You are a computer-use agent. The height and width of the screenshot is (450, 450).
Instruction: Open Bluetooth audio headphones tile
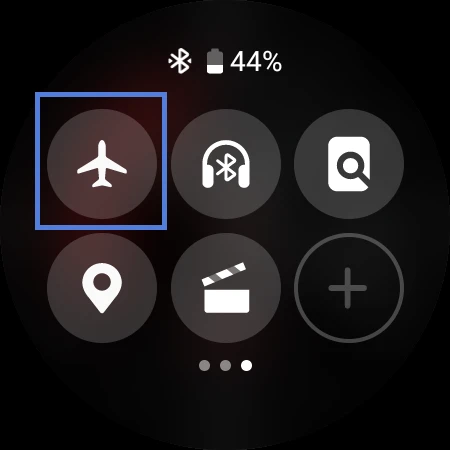226,164
